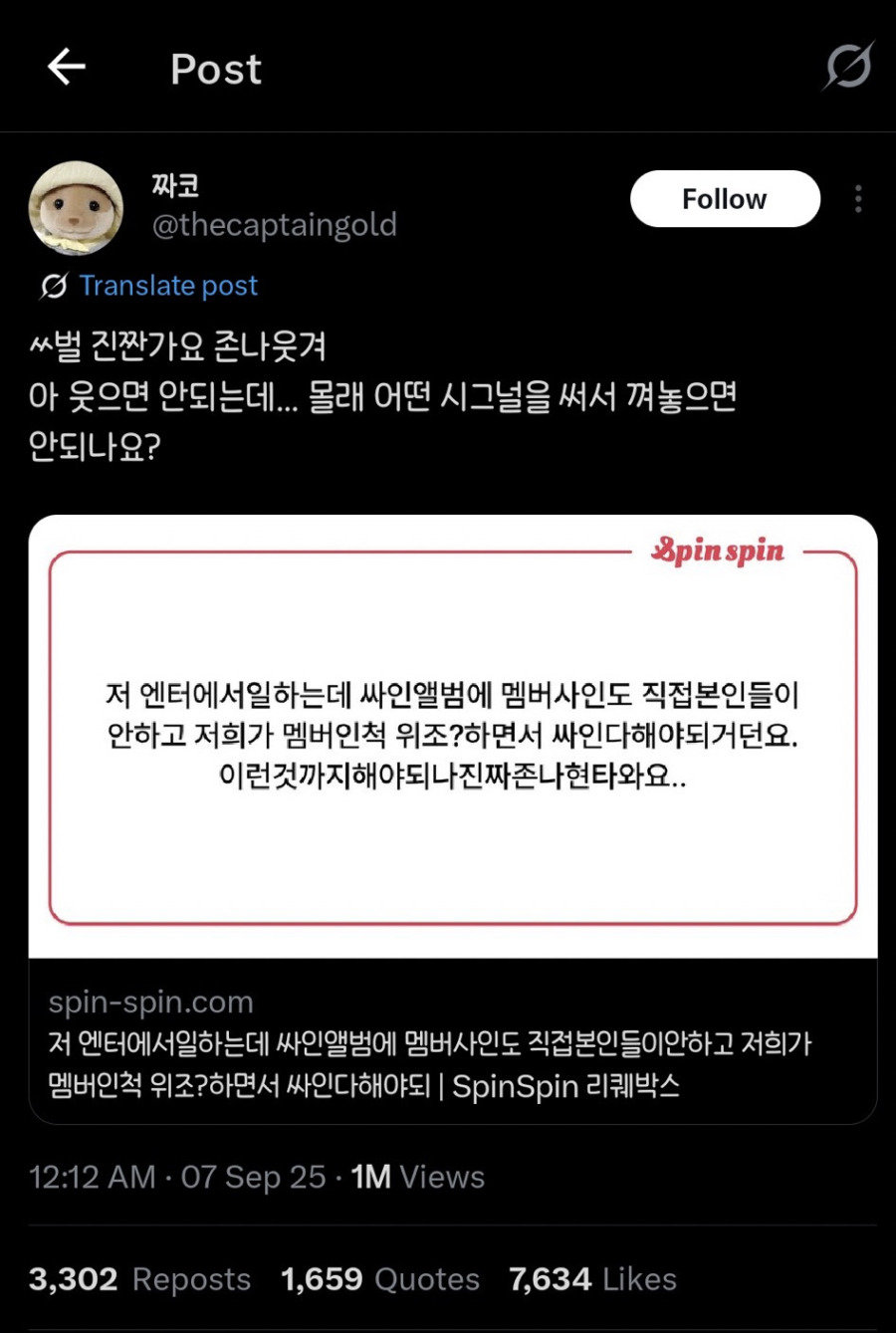
Task: Open 짜코's profile picture
Action: (x=76, y=208)
